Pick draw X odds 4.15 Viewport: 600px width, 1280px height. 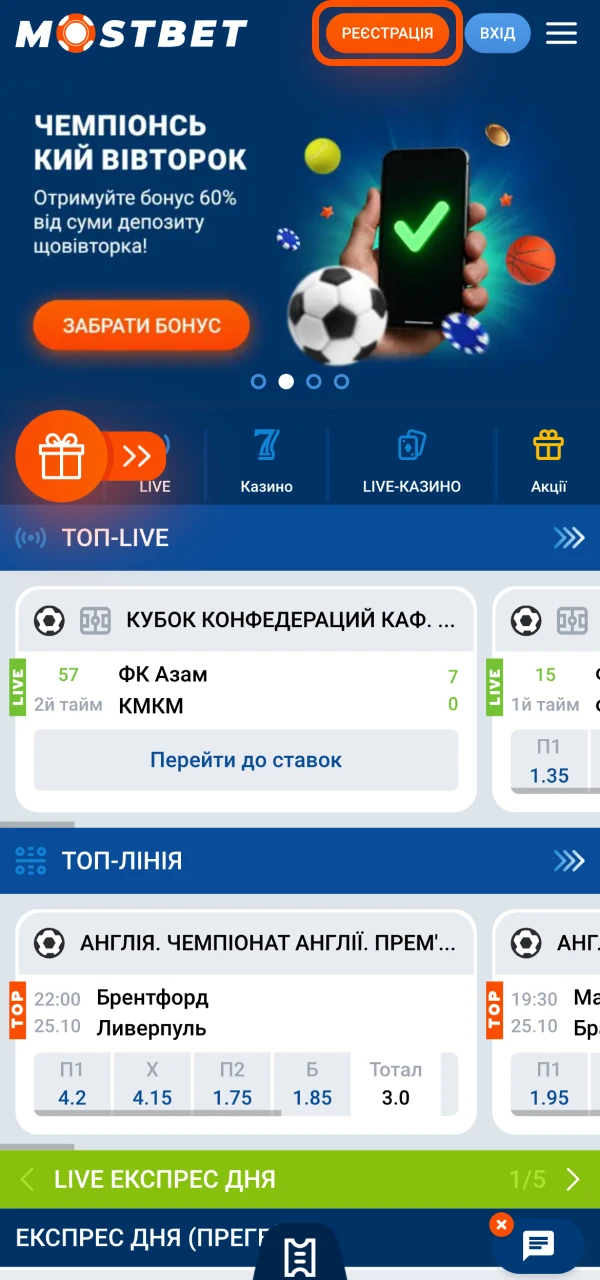pos(152,1084)
